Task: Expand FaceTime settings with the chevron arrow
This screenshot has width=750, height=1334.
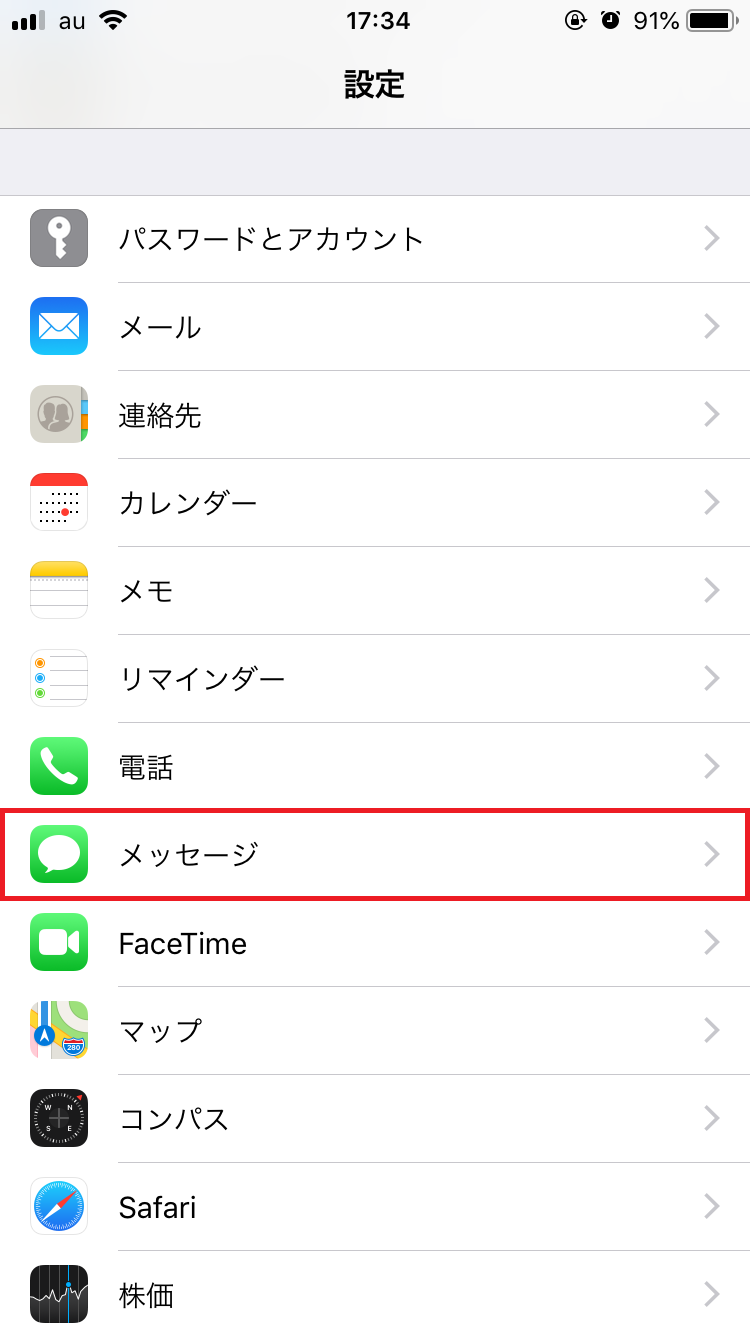Action: coord(711,942)
